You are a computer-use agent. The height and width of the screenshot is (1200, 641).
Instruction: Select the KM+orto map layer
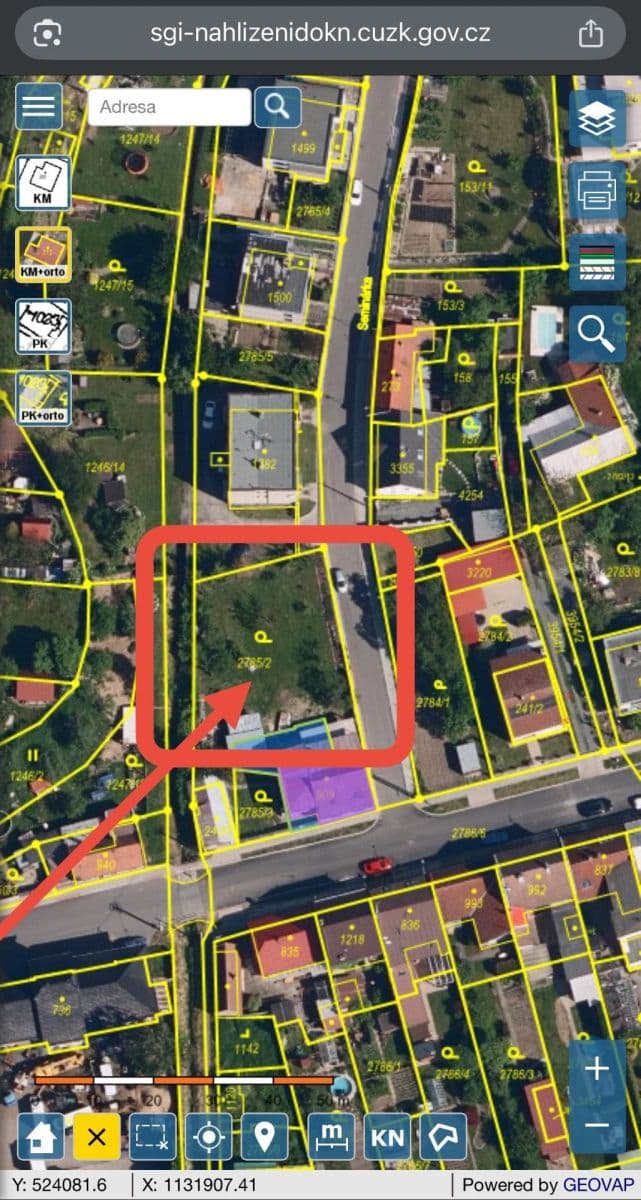(x=43, y=254)
